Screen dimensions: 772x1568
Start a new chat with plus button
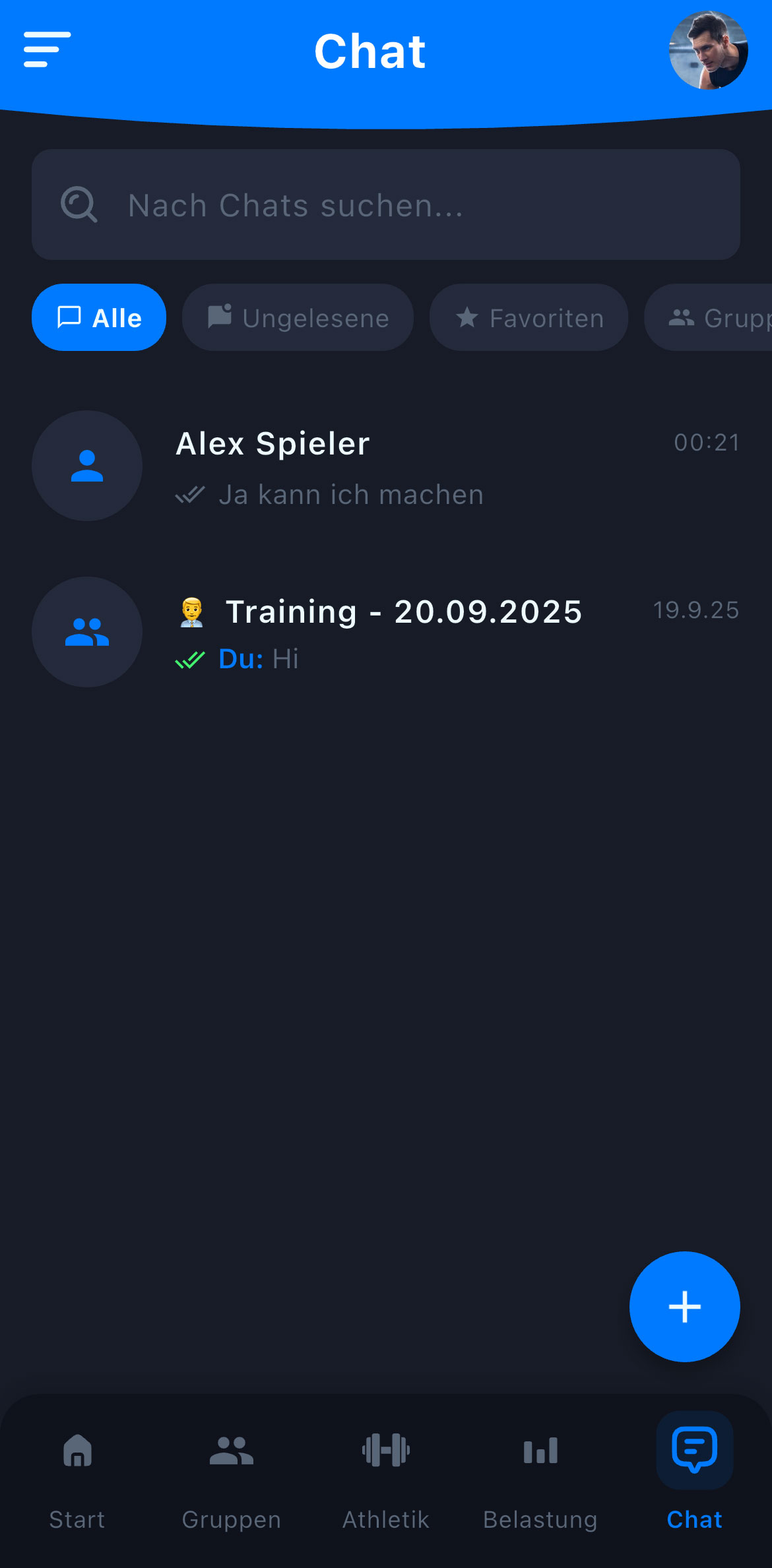(684, 1306)
